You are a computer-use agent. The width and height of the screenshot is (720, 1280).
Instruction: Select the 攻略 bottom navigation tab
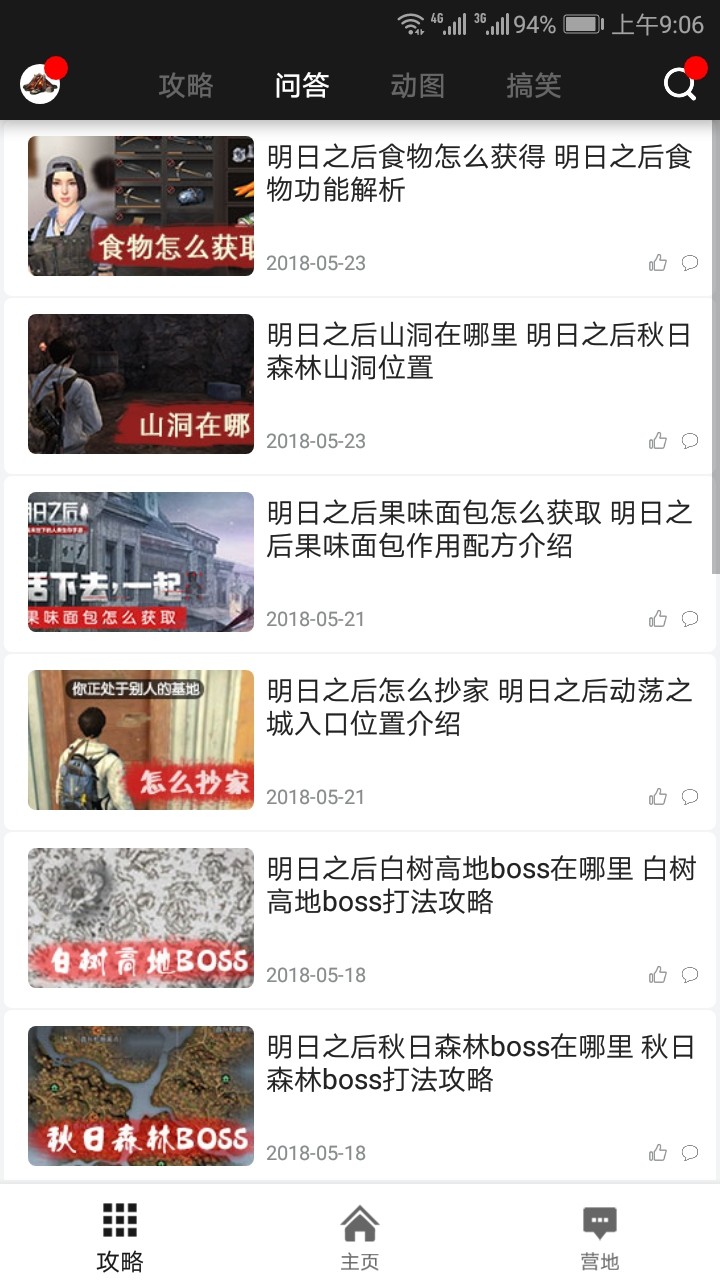click(x=120, y=1236)
